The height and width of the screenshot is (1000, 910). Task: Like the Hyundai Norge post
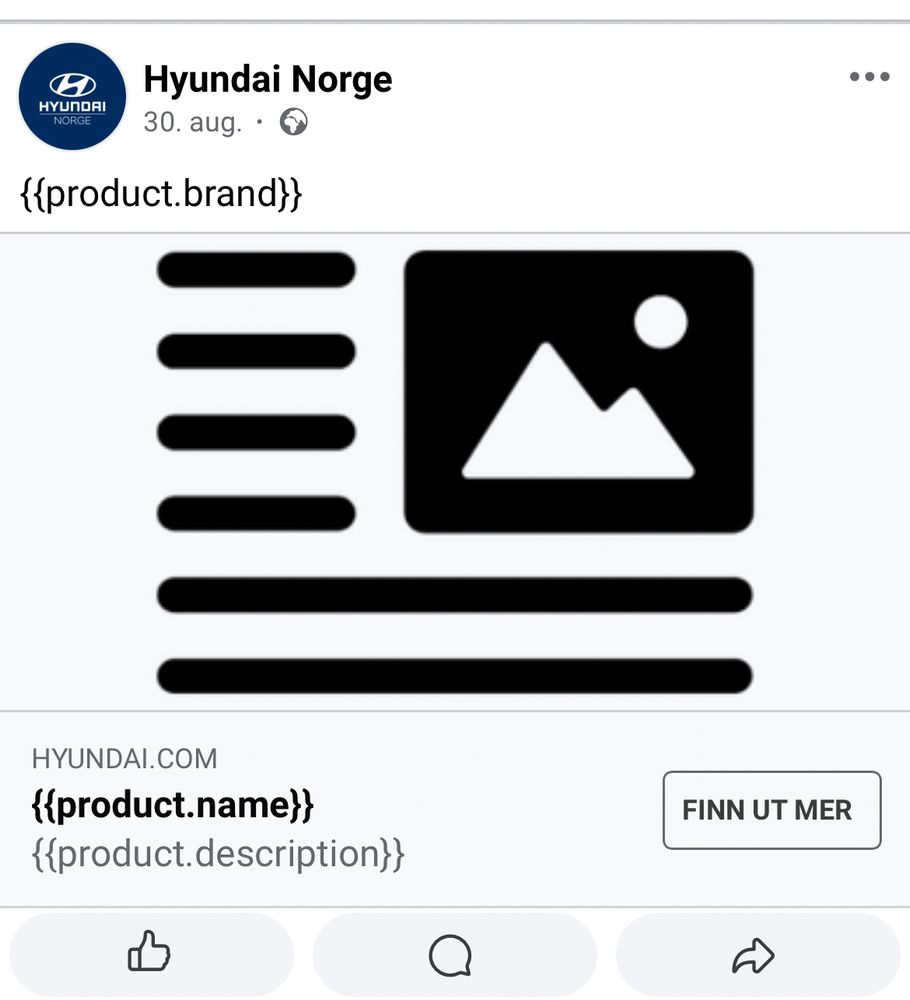click(x=150, y=955)
